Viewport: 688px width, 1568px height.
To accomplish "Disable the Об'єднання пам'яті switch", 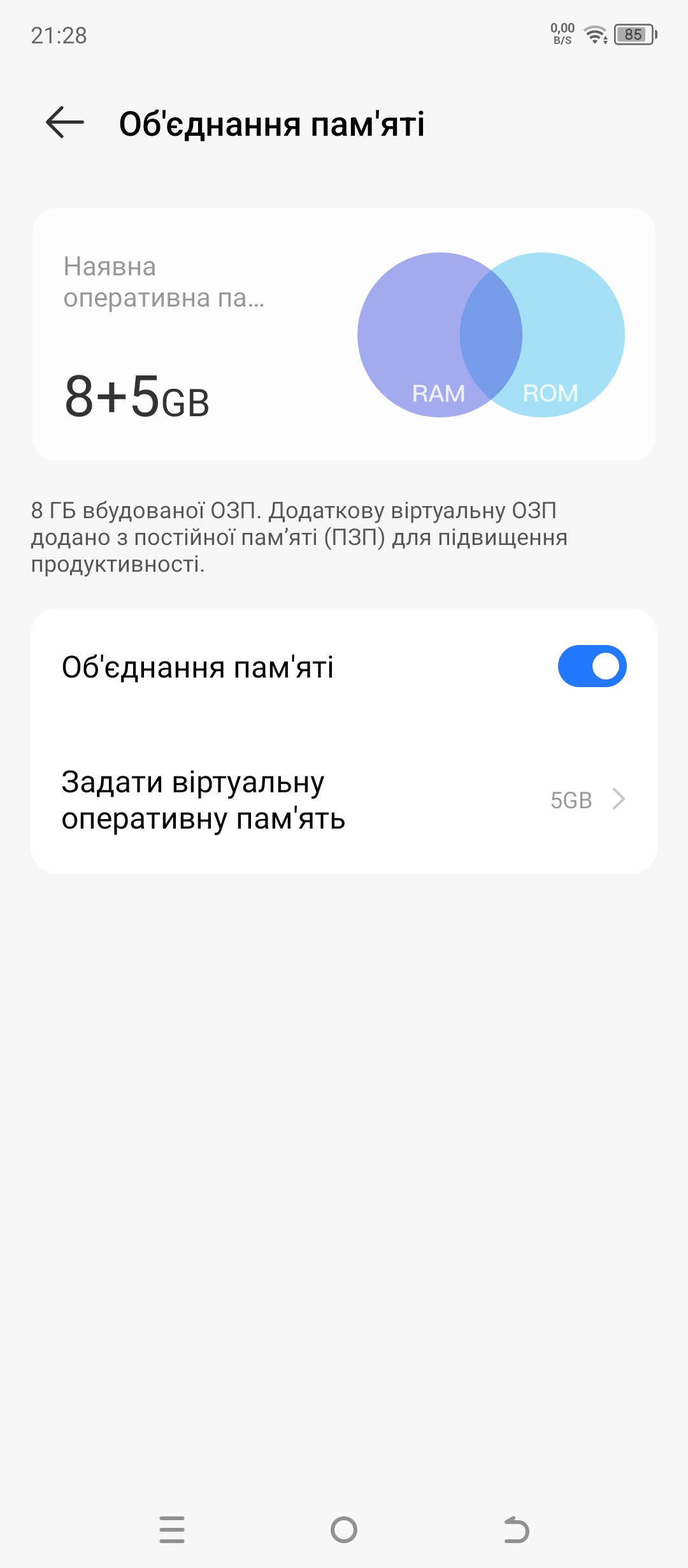I will pyautogui.click(x=592, y=666).
